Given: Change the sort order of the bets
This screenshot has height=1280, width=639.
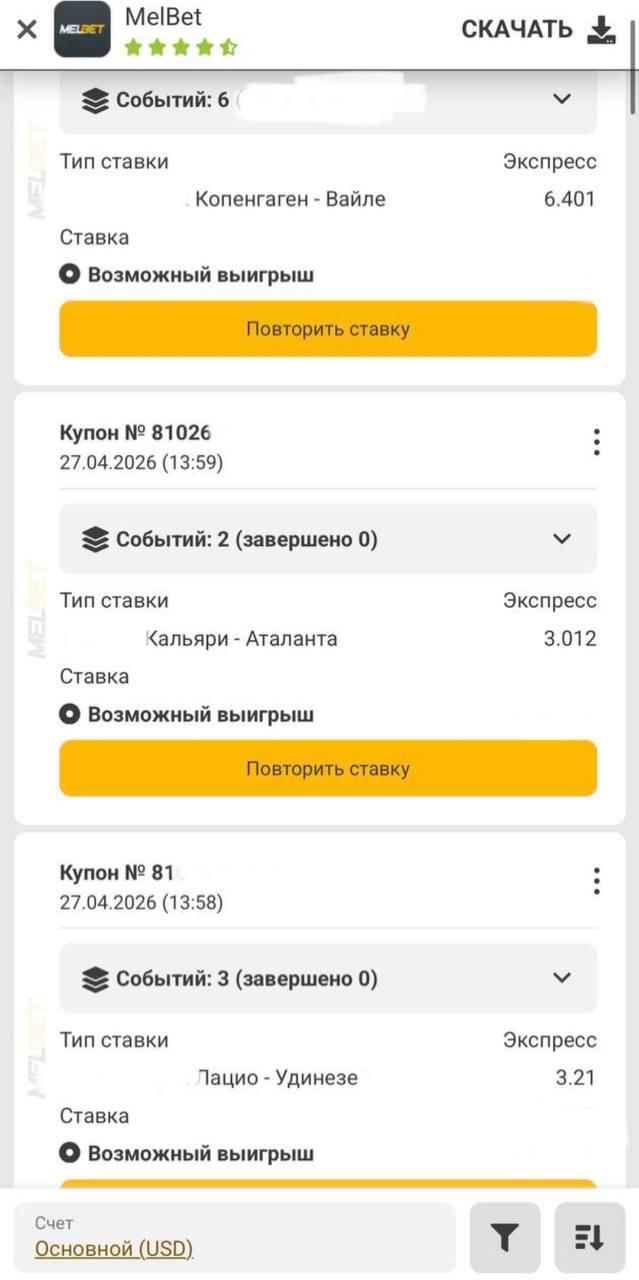Looking at the screenshot, I should [589, 1238].
